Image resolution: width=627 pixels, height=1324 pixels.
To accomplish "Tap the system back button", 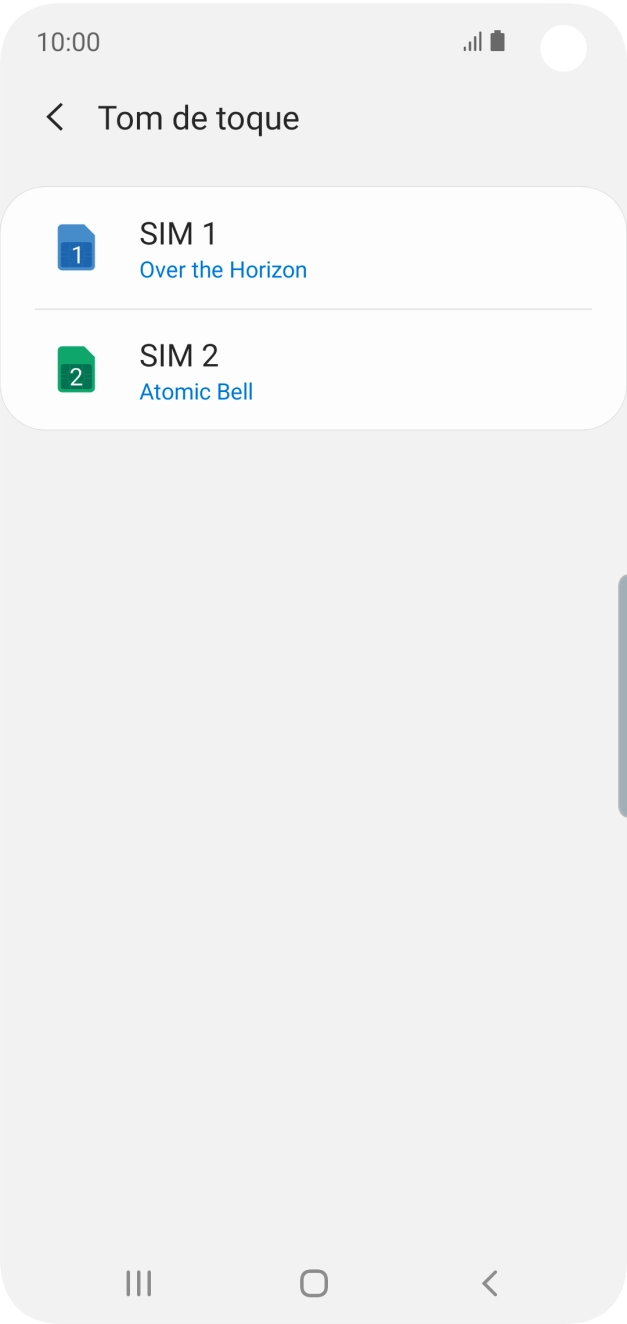I will coord(489,1283).
